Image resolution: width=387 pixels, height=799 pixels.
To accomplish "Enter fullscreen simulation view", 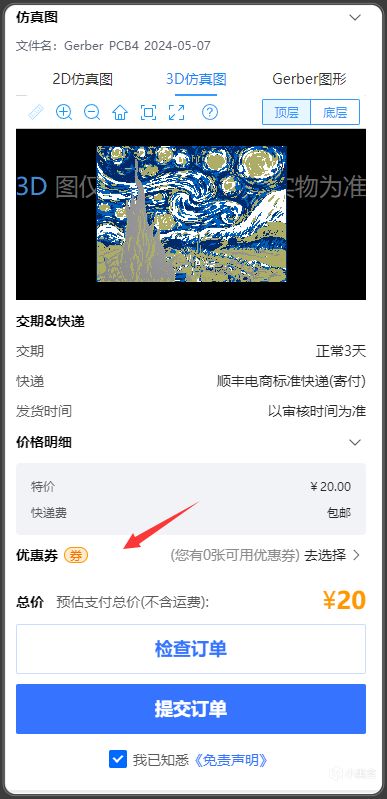I will [176, 112].
